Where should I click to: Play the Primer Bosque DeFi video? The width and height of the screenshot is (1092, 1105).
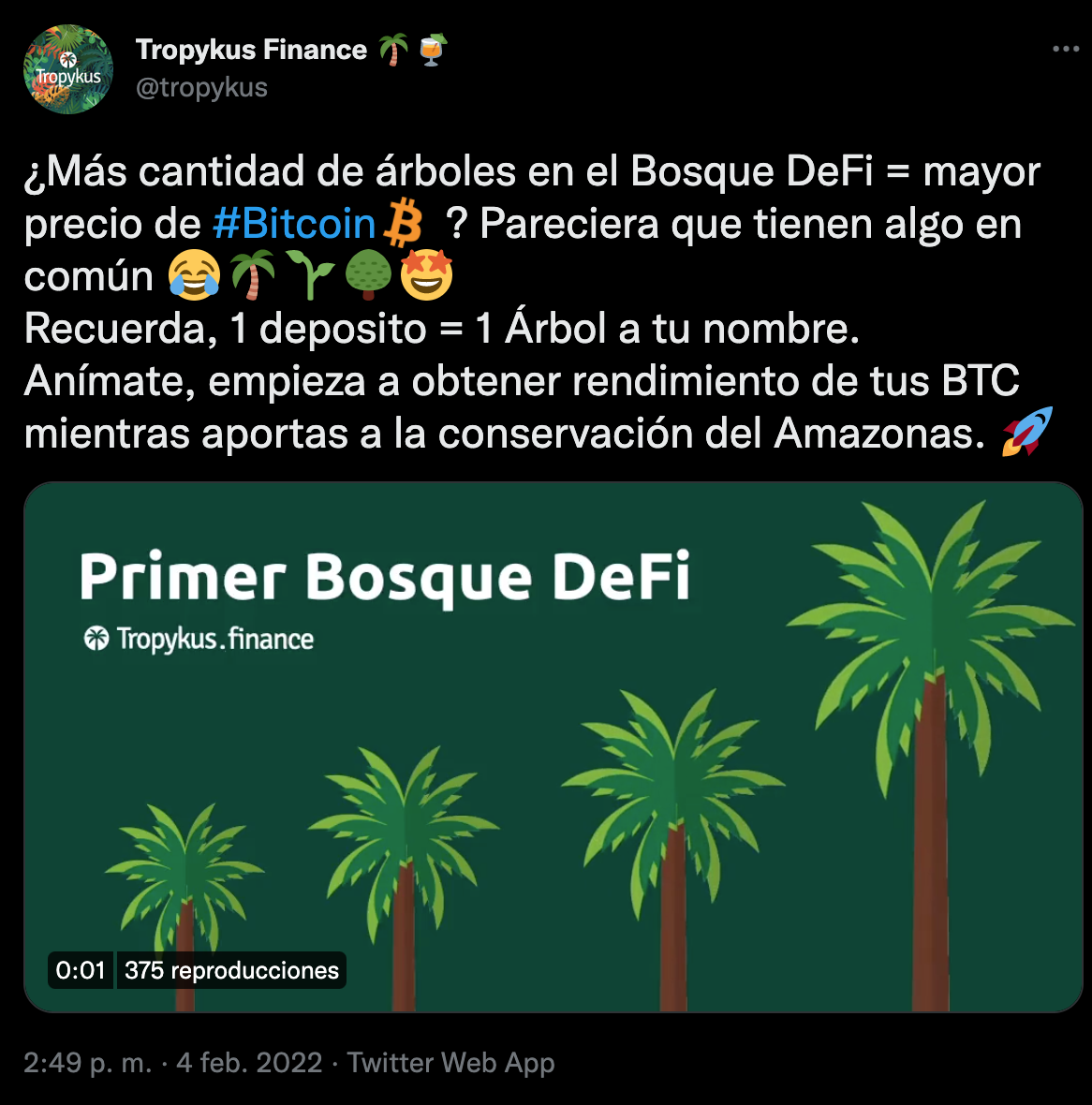[x=553, y=746]
